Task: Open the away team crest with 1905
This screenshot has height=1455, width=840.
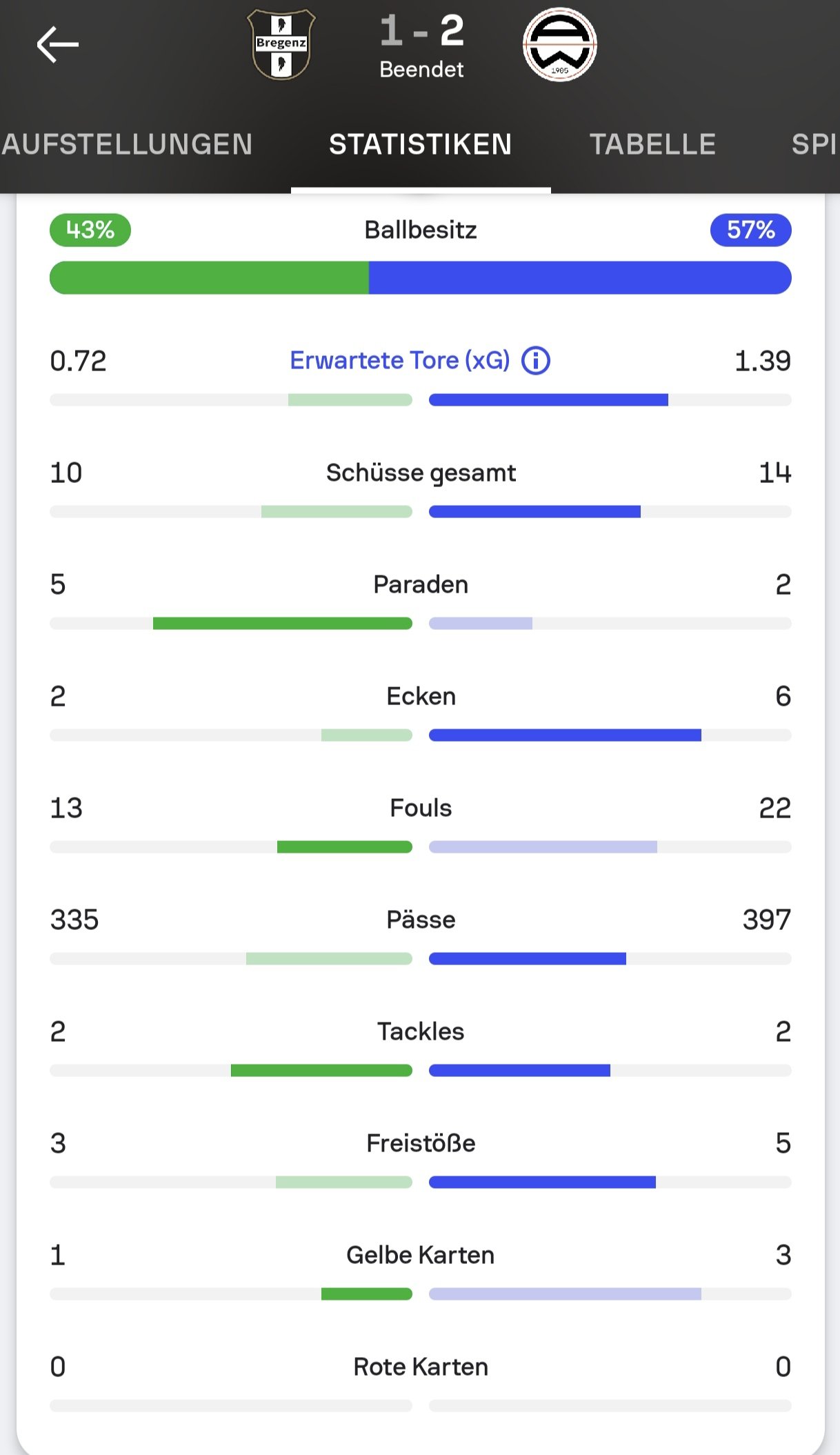Action: tap(560, 45)
